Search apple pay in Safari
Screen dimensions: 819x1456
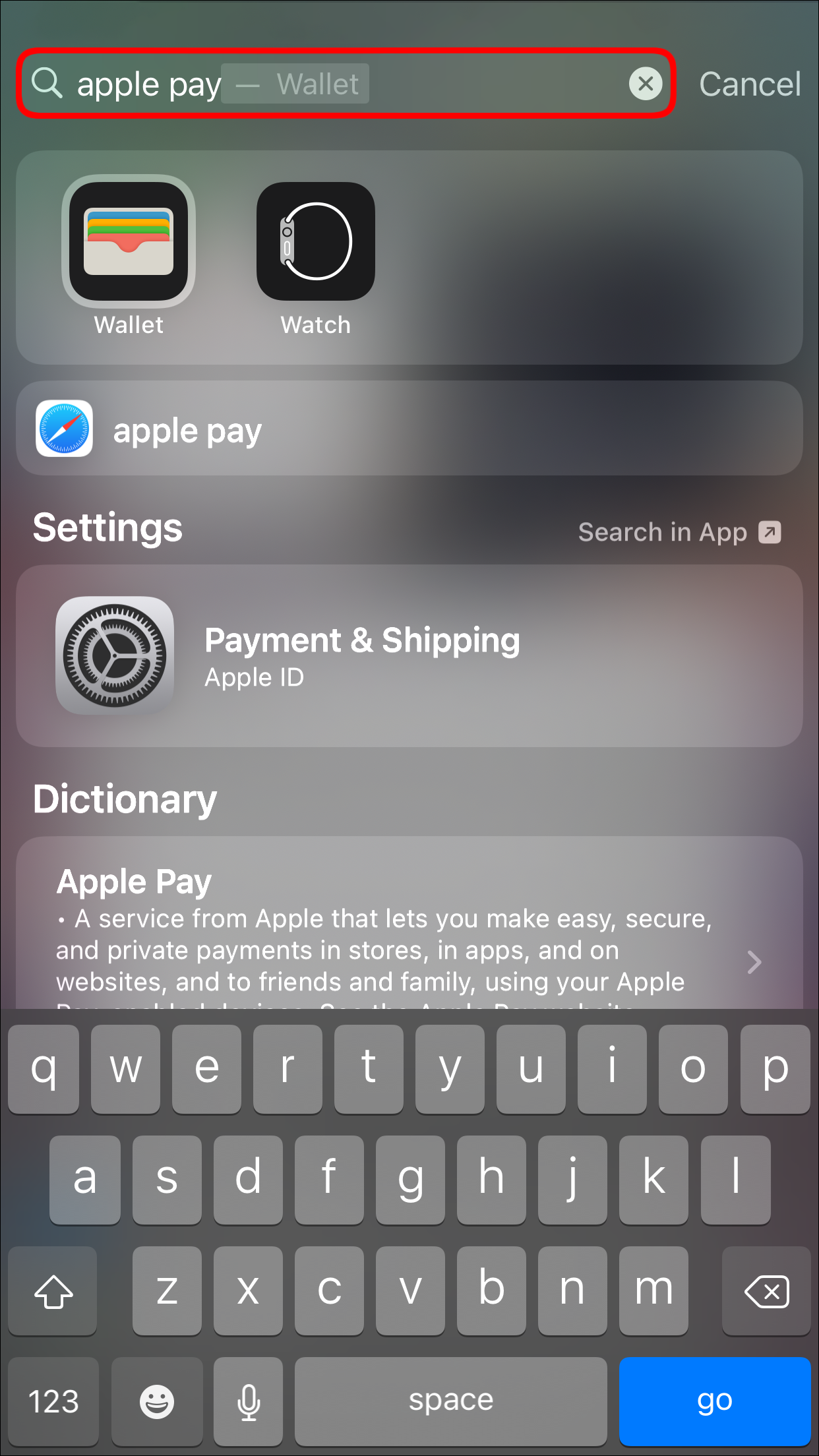[x=409, y=429]
